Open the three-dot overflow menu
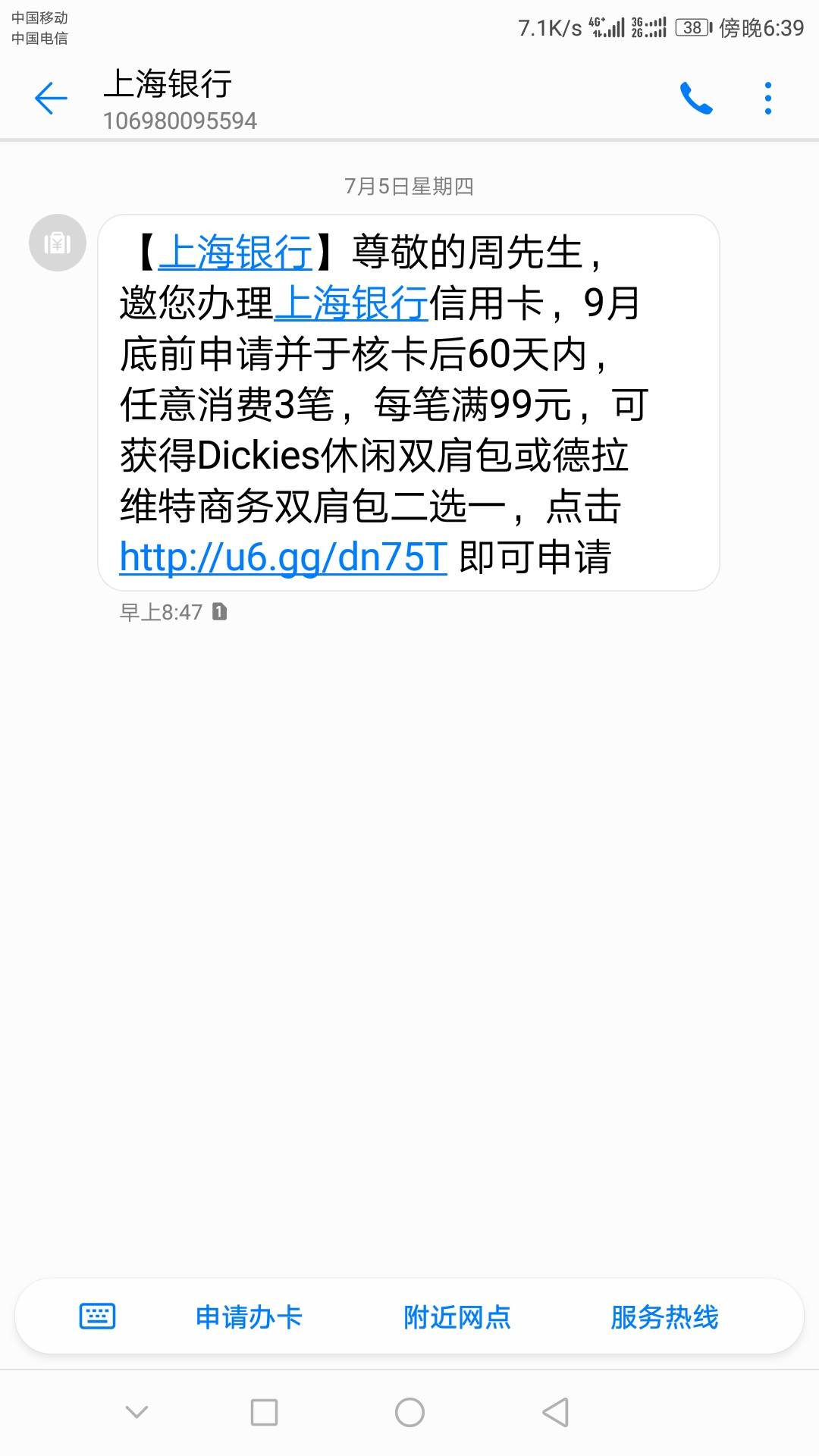Screen dimensions: 819x1456 (768, 99)
